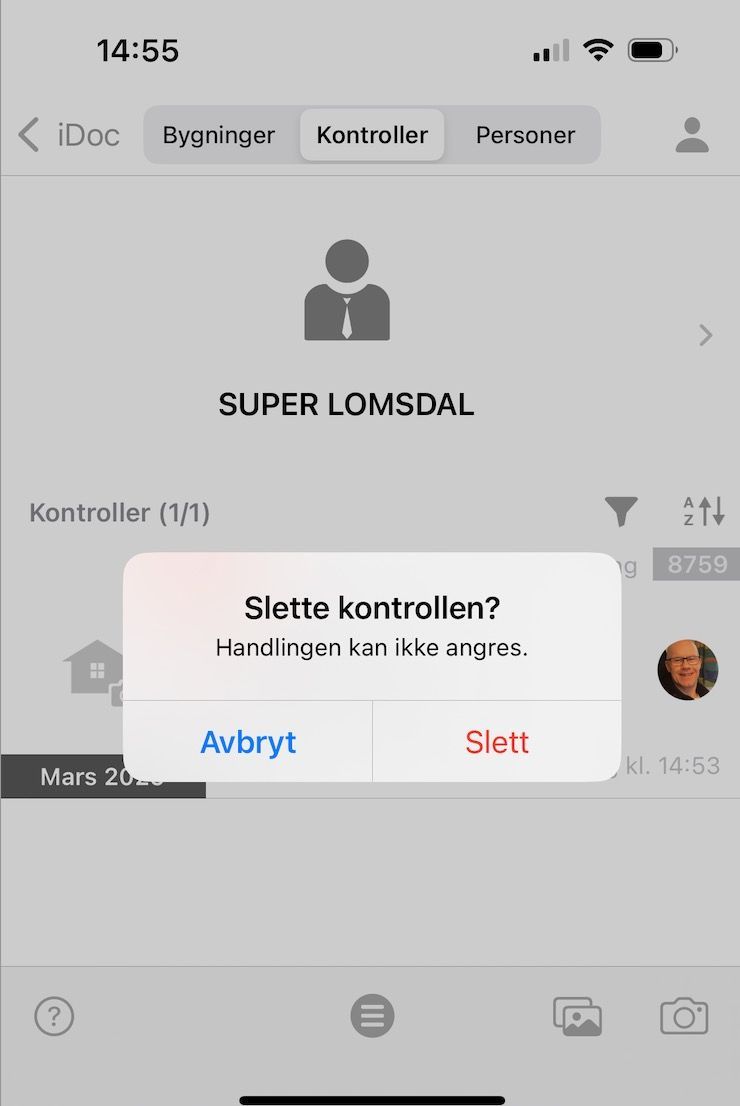The height and width of the screenshot is (1106, 740).
Task: Switch to the Bygninger tab
Action: [x=219, y=135]
